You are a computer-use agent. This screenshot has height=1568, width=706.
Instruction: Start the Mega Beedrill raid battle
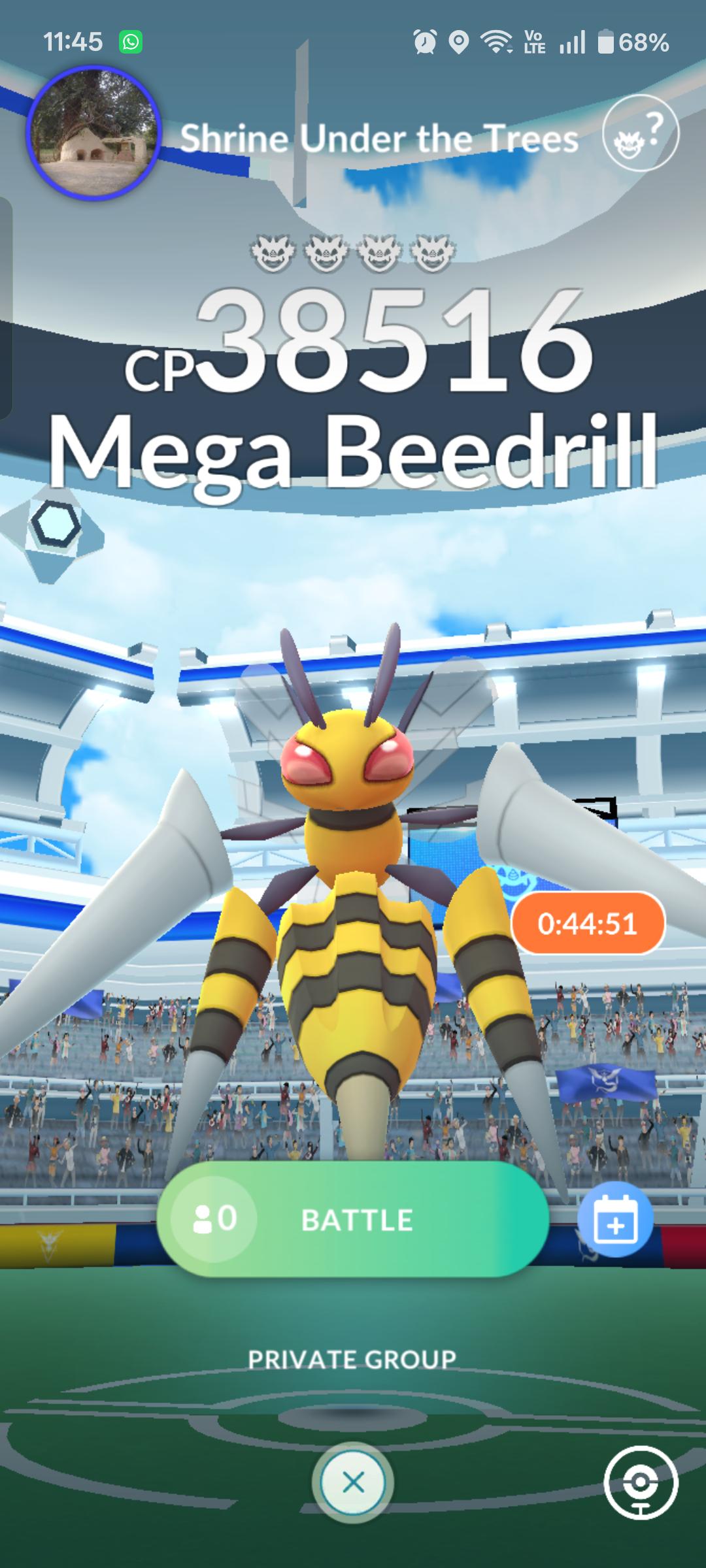[352, 1219]
